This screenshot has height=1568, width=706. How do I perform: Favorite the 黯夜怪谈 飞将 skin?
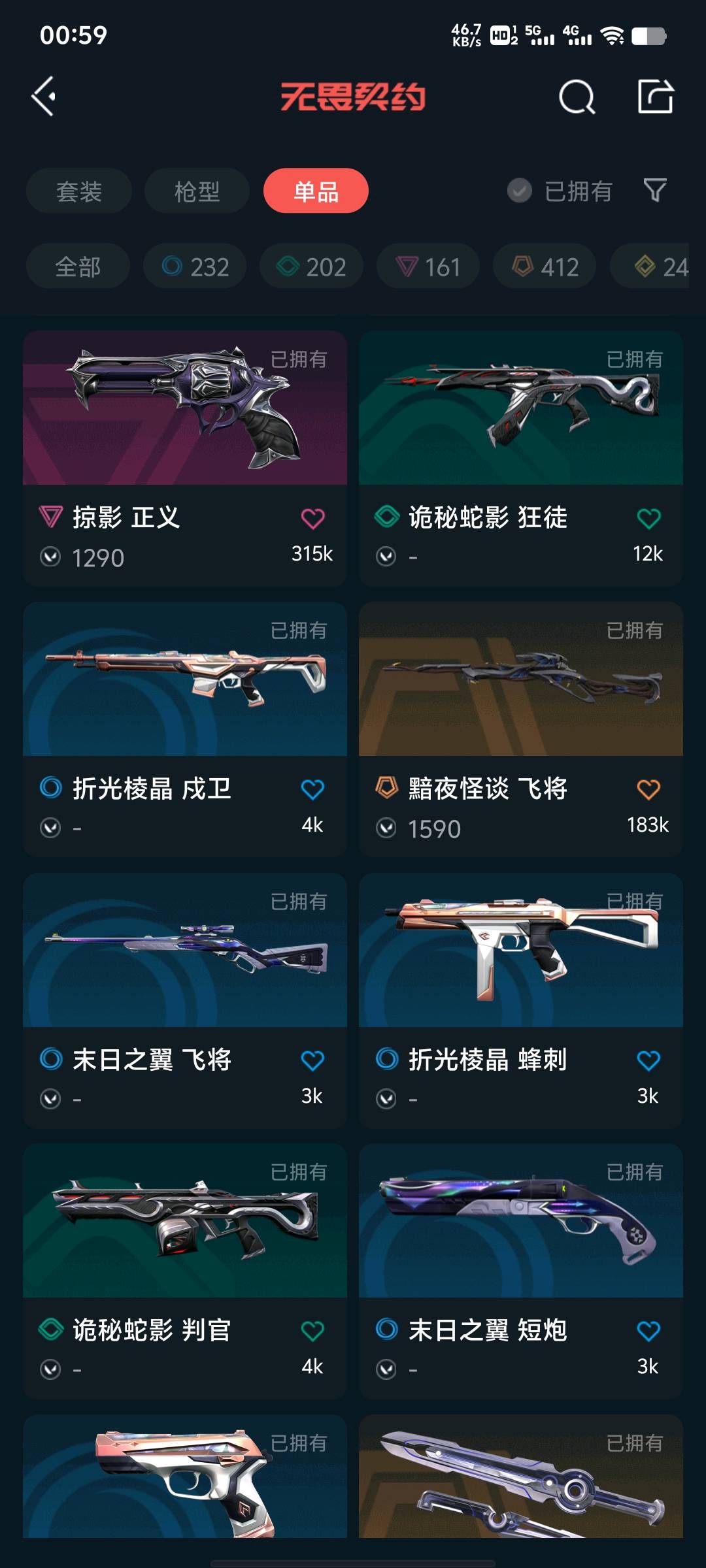(648, 790)
